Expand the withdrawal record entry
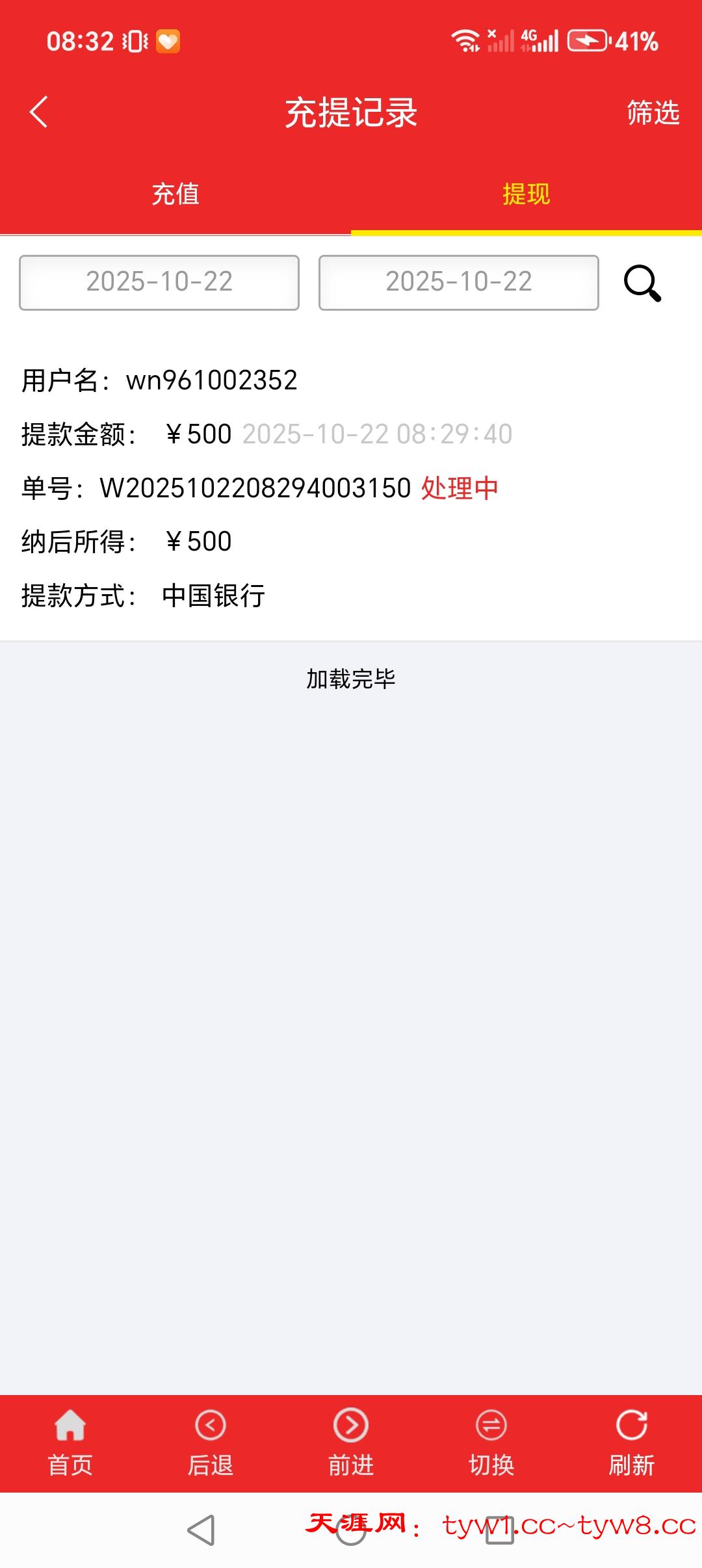 (x=351, y=486)
